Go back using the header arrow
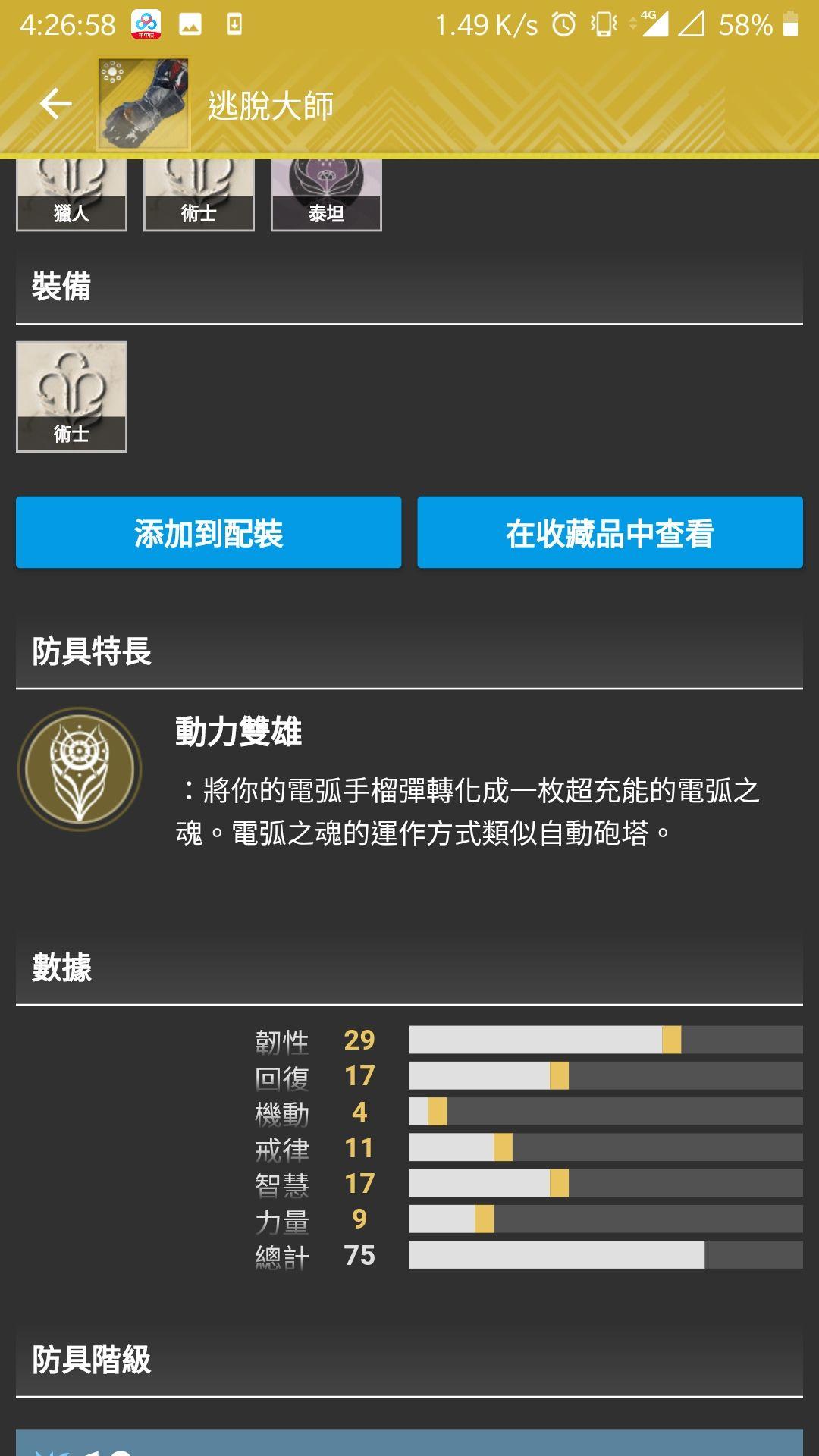The image size is (819, 1456). [55, 104]
